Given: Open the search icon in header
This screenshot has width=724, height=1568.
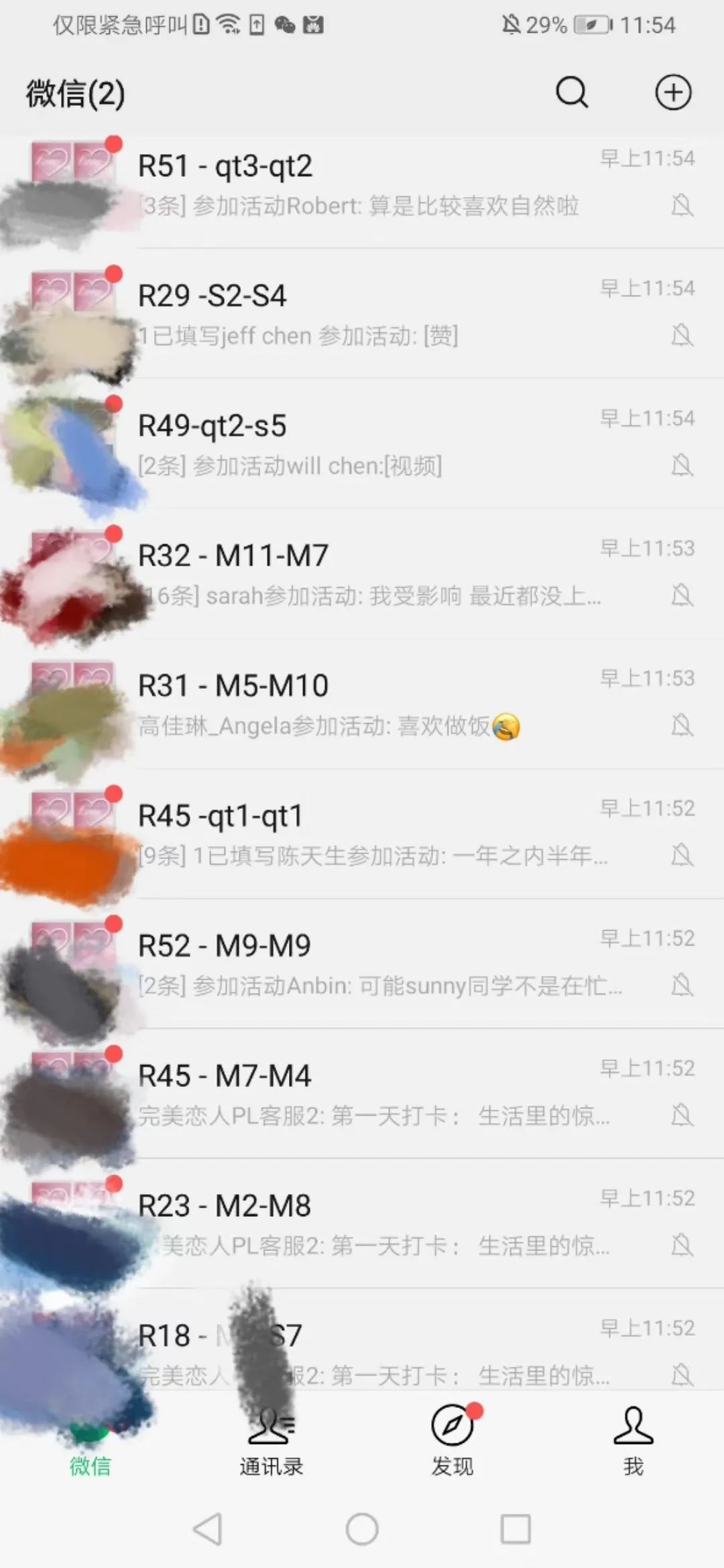Looking at the screenshot, I should click(x=572, y=92).
